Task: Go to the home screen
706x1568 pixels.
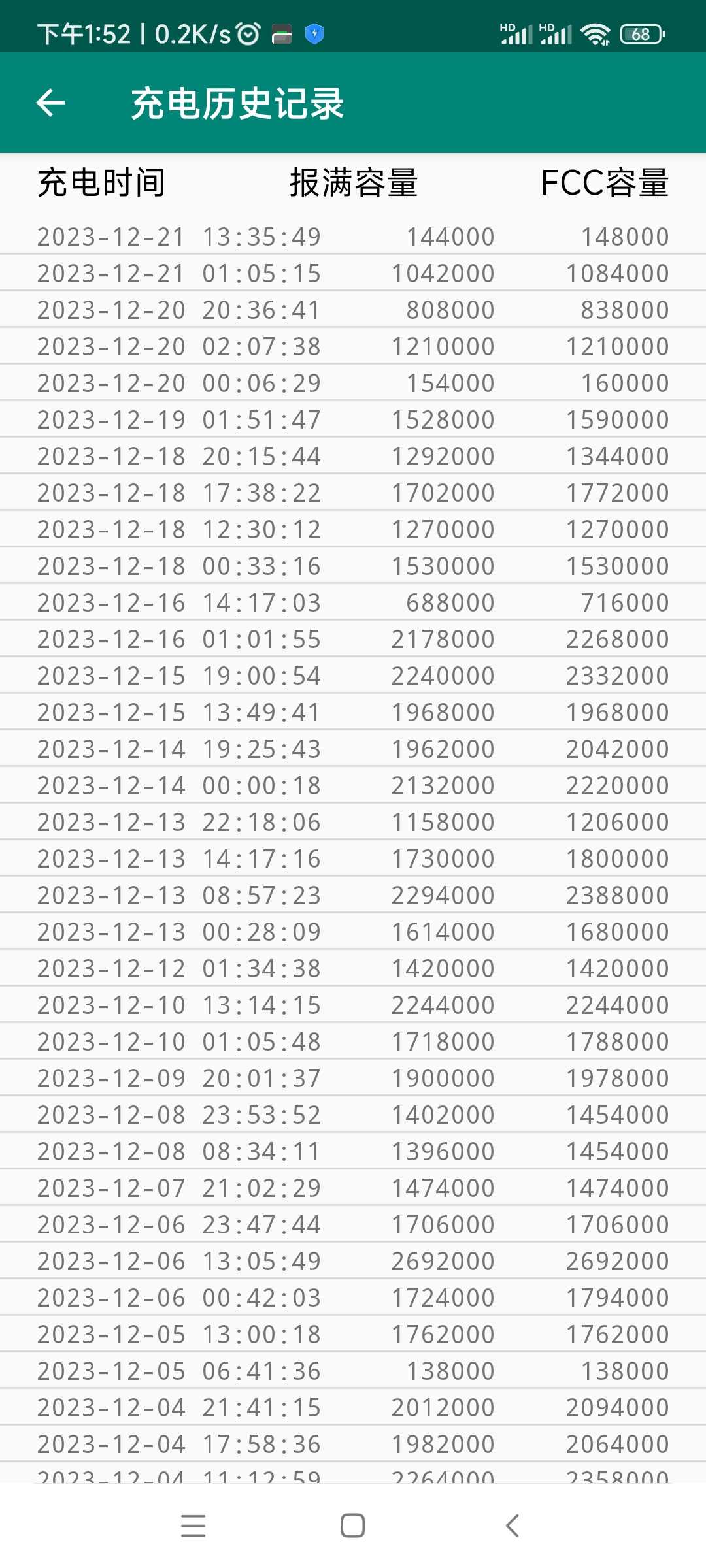Action: (353, 1526)
